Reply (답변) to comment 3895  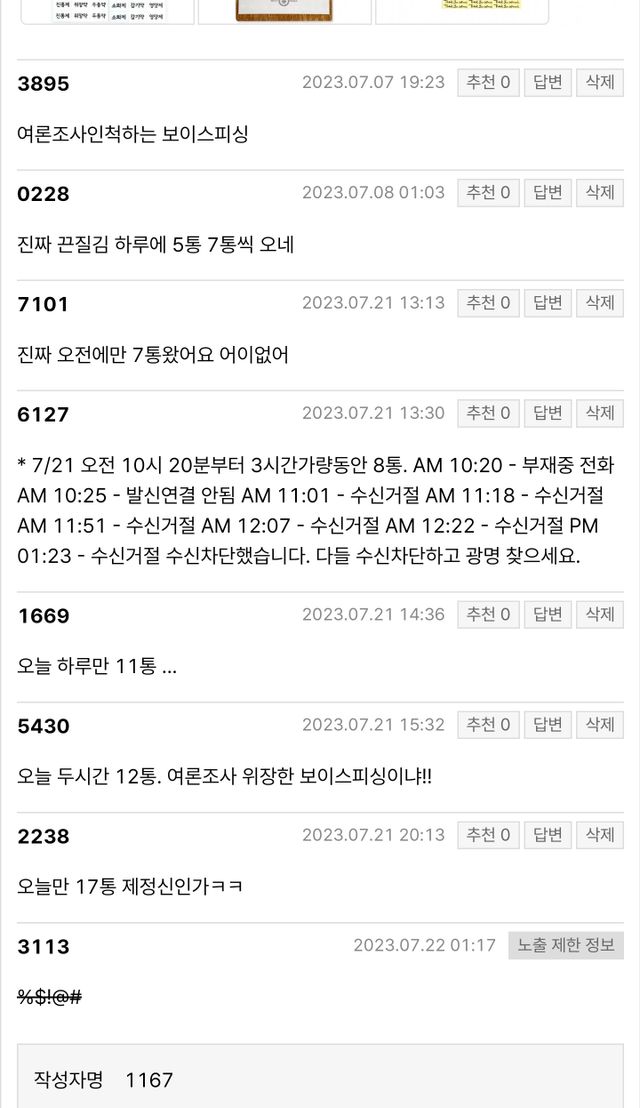pyautogui.click(x=547, y=82)
